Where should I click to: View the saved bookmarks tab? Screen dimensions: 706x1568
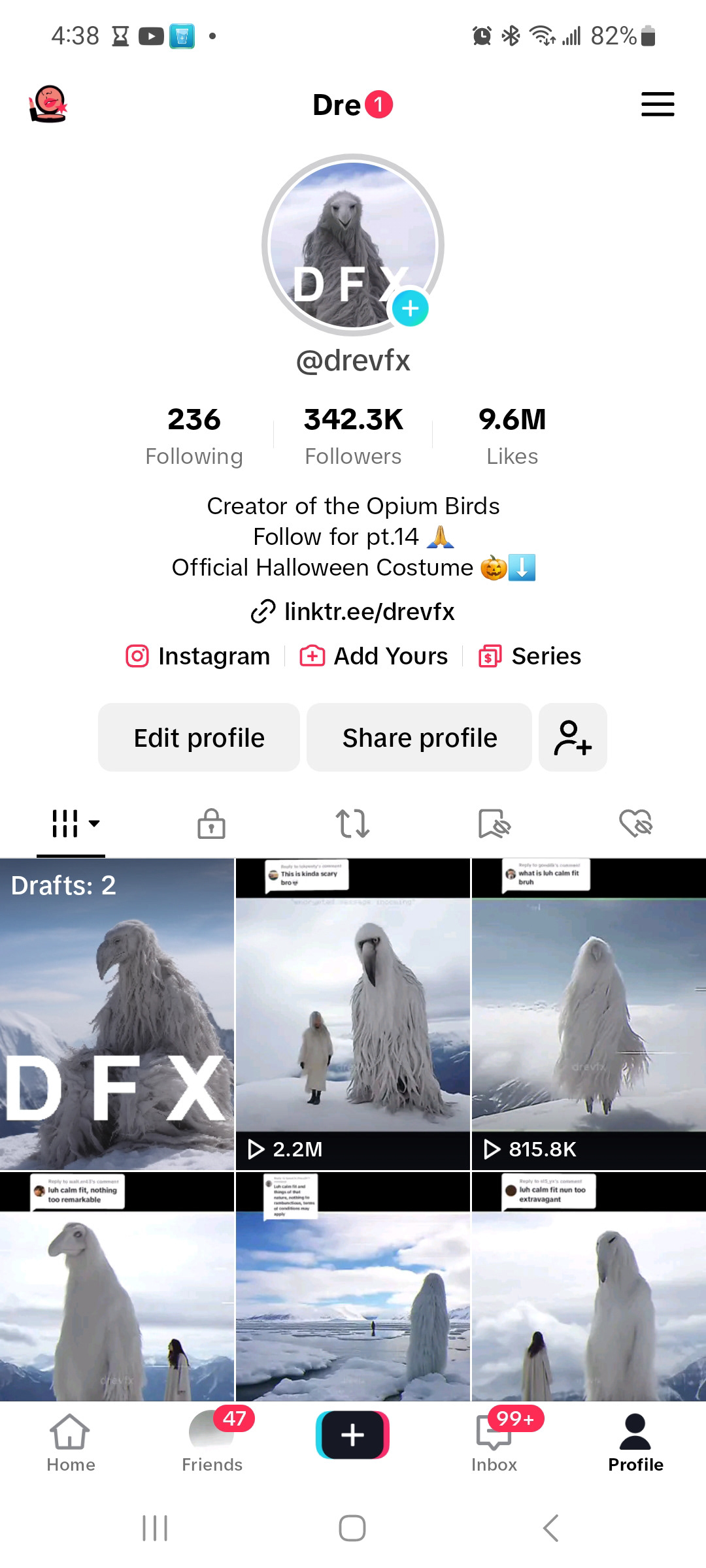494,823
